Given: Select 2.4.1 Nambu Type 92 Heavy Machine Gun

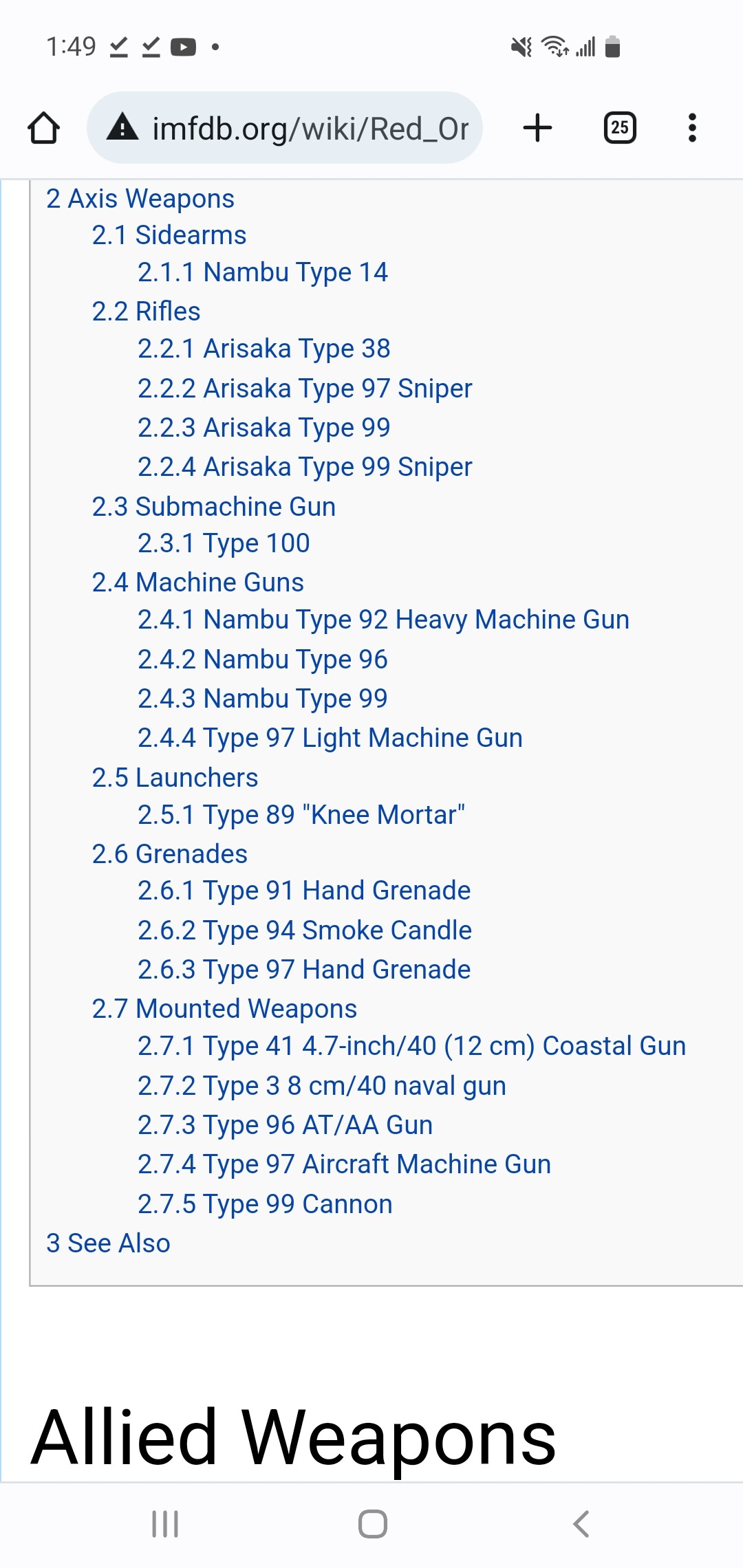Looking at the screenshot, I should click(383, 620).
